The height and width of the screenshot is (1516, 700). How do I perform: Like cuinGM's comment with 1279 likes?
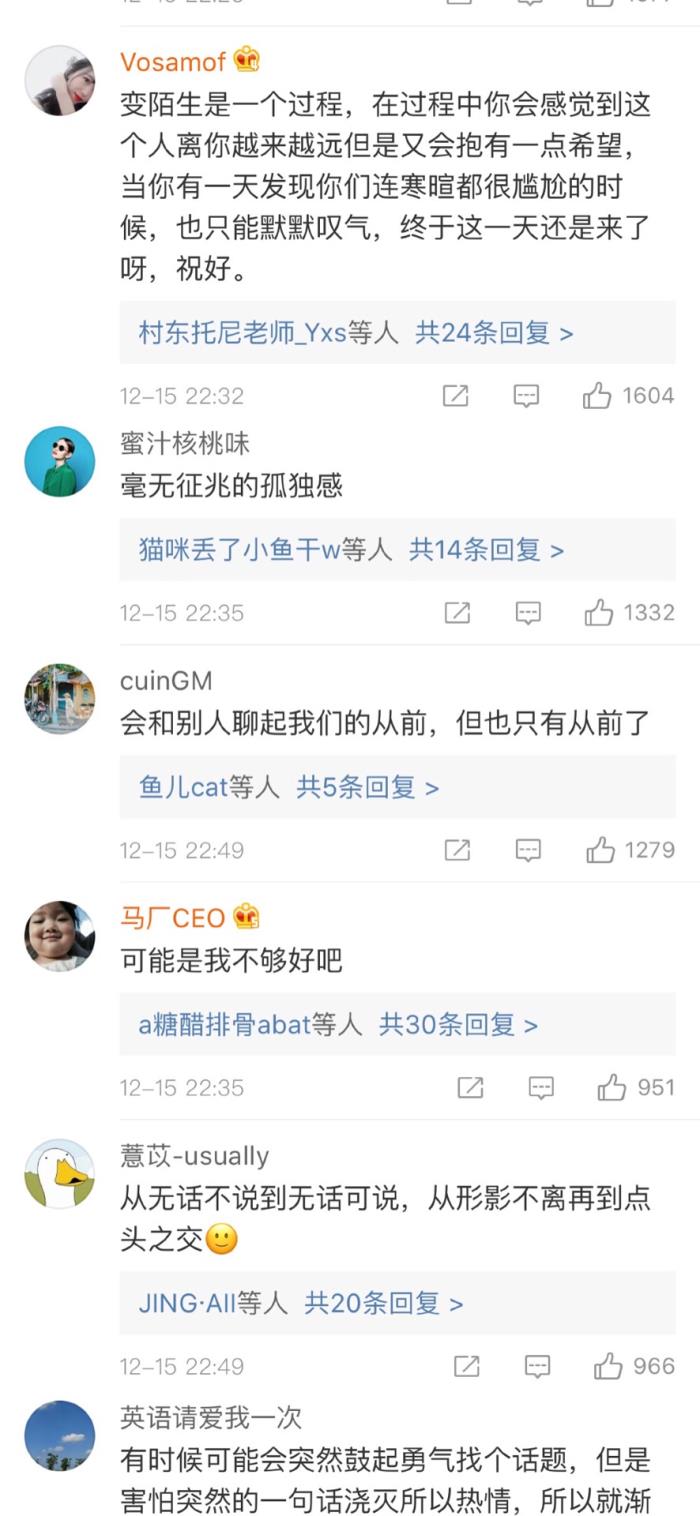coord(600,850)
